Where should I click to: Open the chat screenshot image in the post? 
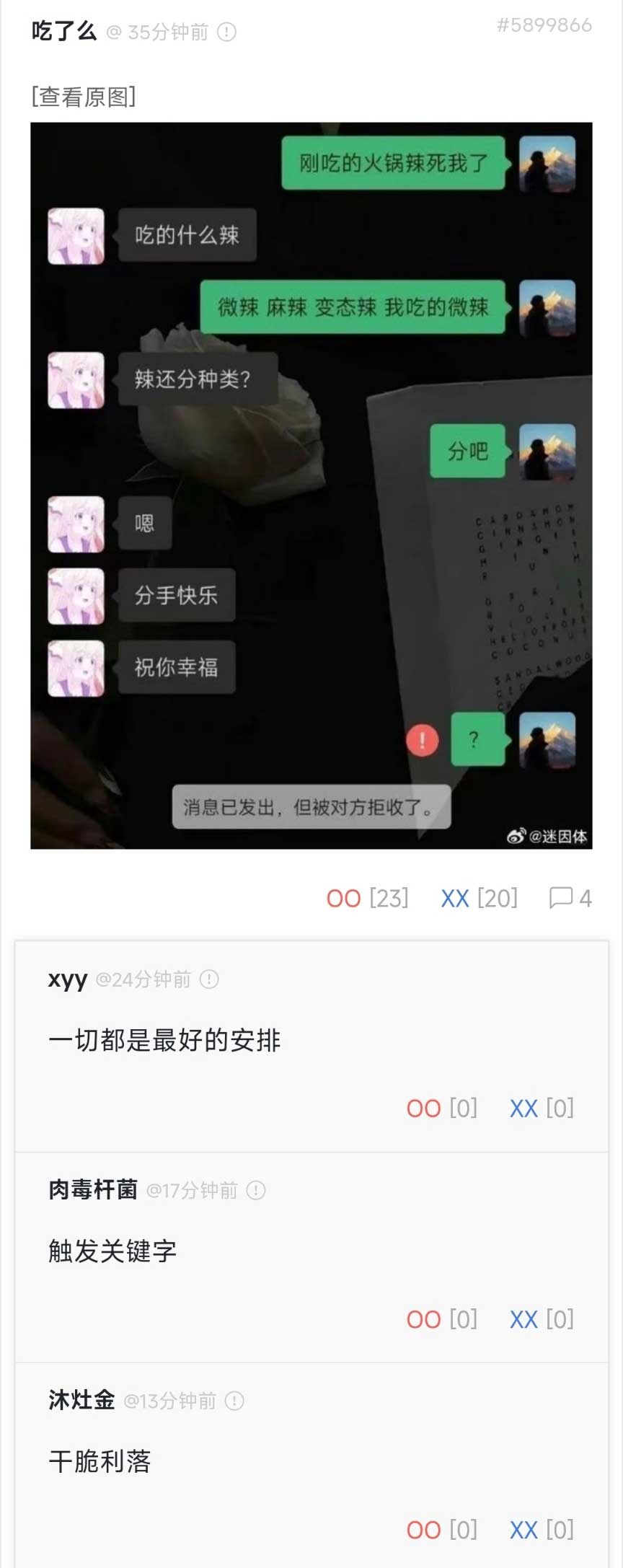coord(311,485)
